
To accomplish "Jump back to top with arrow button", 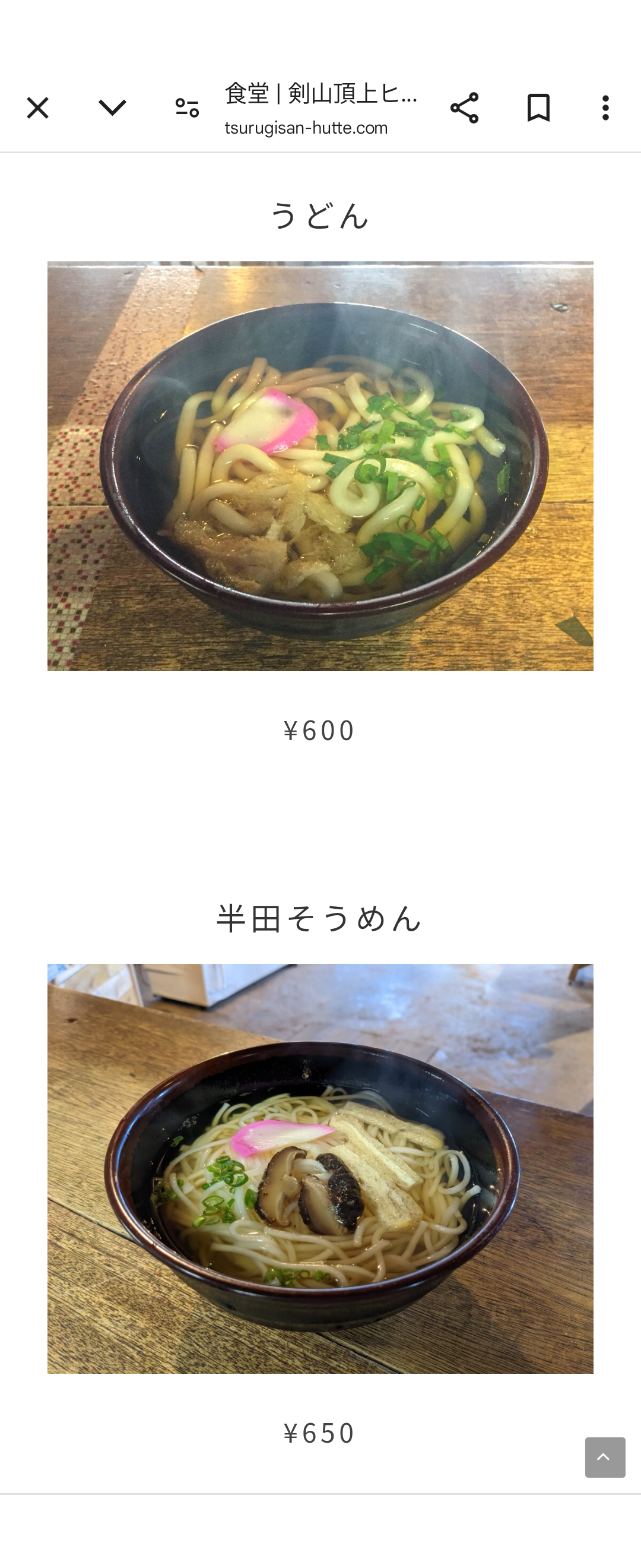I will click(x=605, y=1457).
